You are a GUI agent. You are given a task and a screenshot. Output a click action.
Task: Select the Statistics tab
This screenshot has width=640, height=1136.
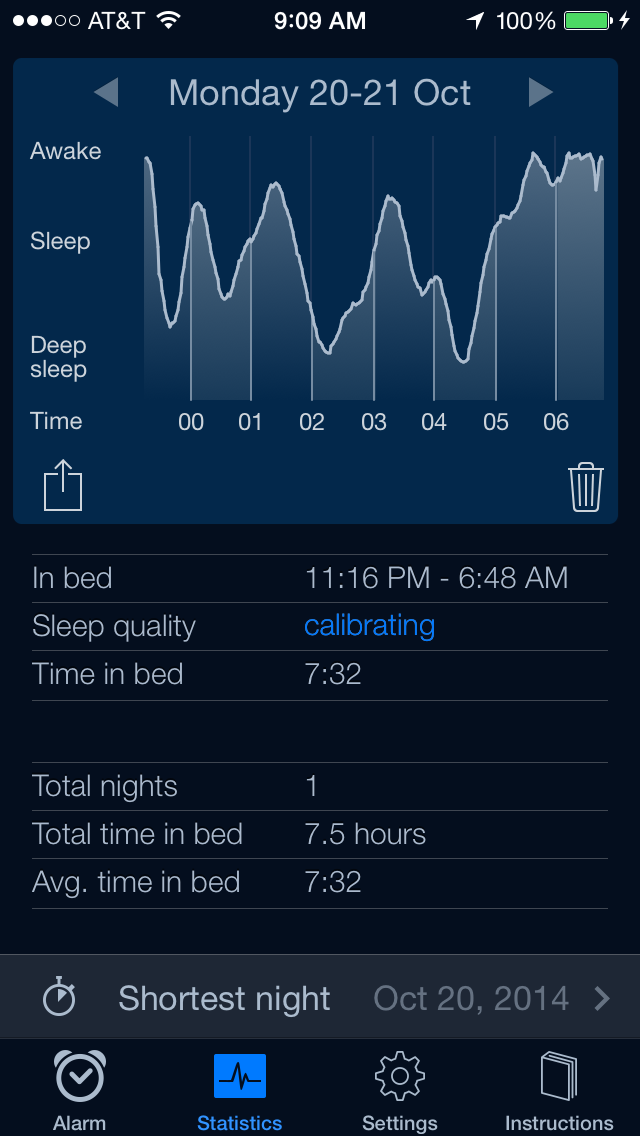pos(240,1091)
